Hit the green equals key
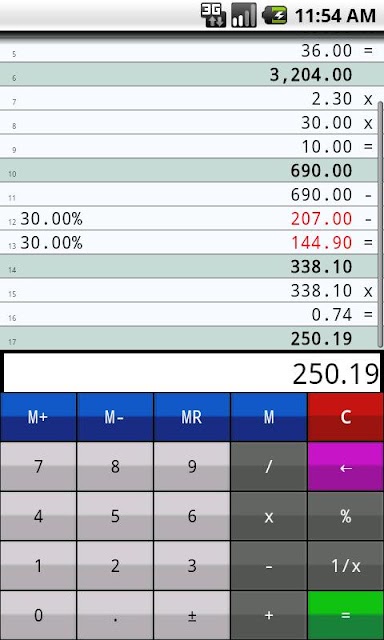This screenshot has height=640, width=384. tap(346, 616)
